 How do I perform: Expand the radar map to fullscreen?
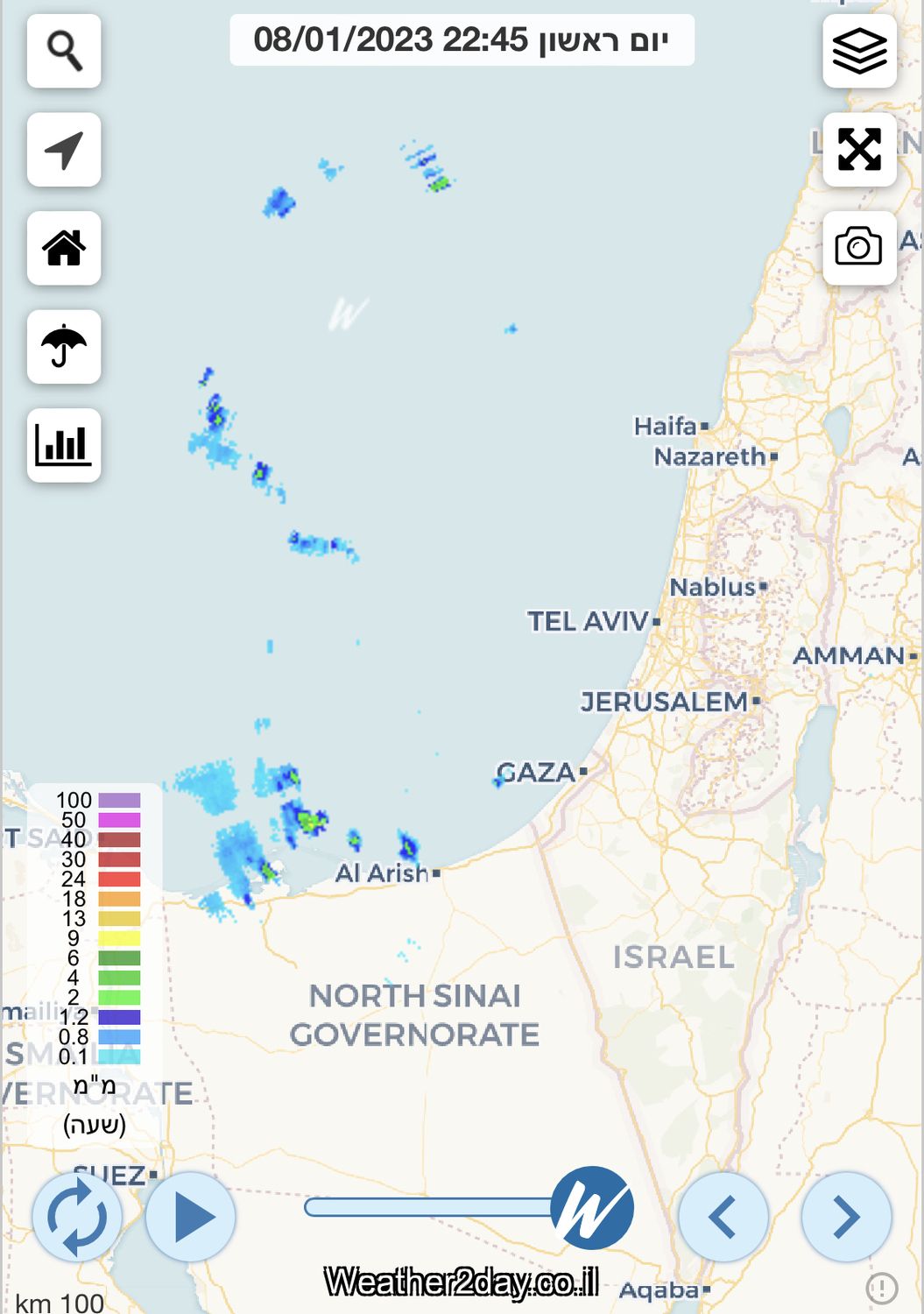(x=859, y=150)
